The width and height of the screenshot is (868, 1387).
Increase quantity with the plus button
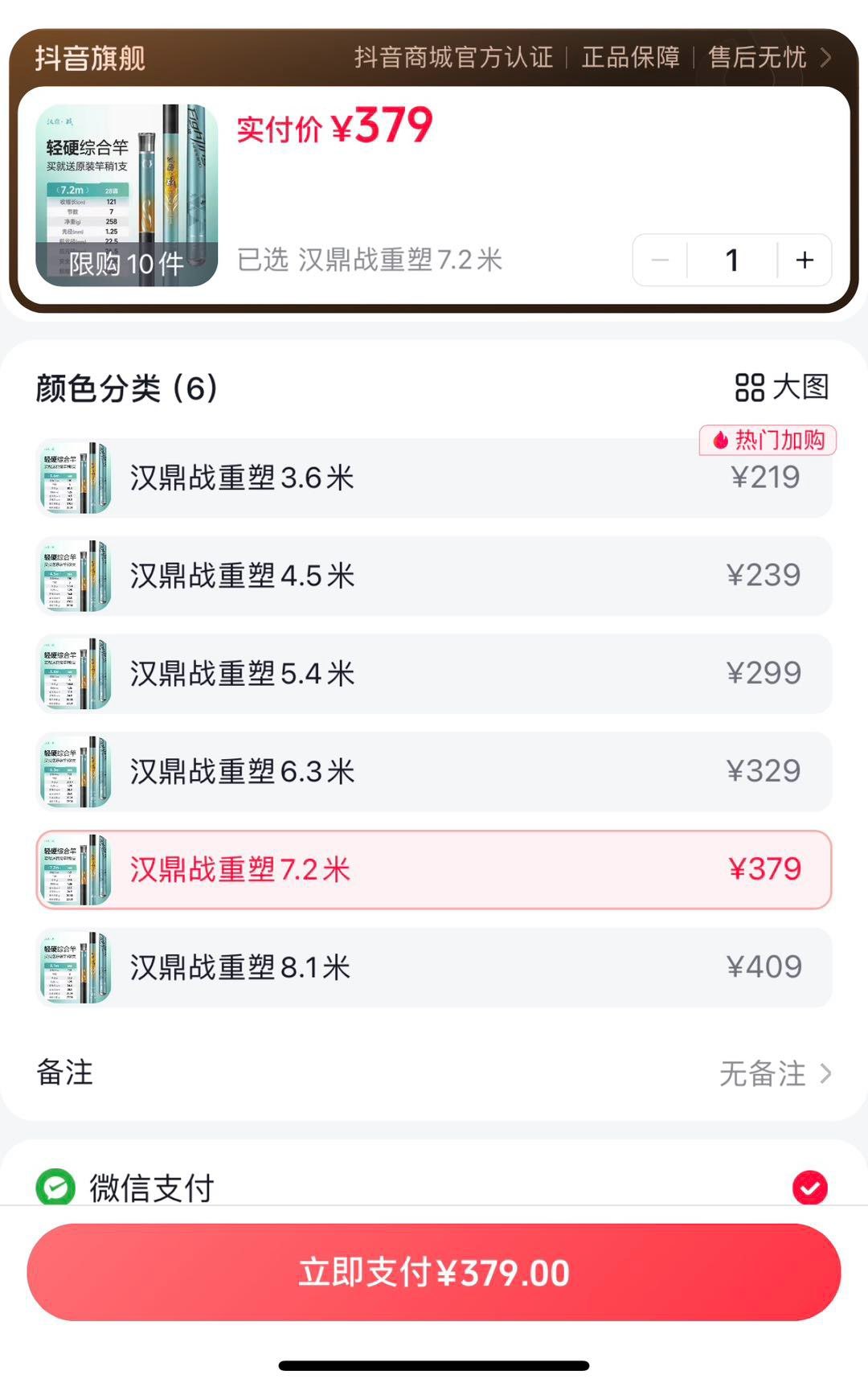click(x=805, y=260)
